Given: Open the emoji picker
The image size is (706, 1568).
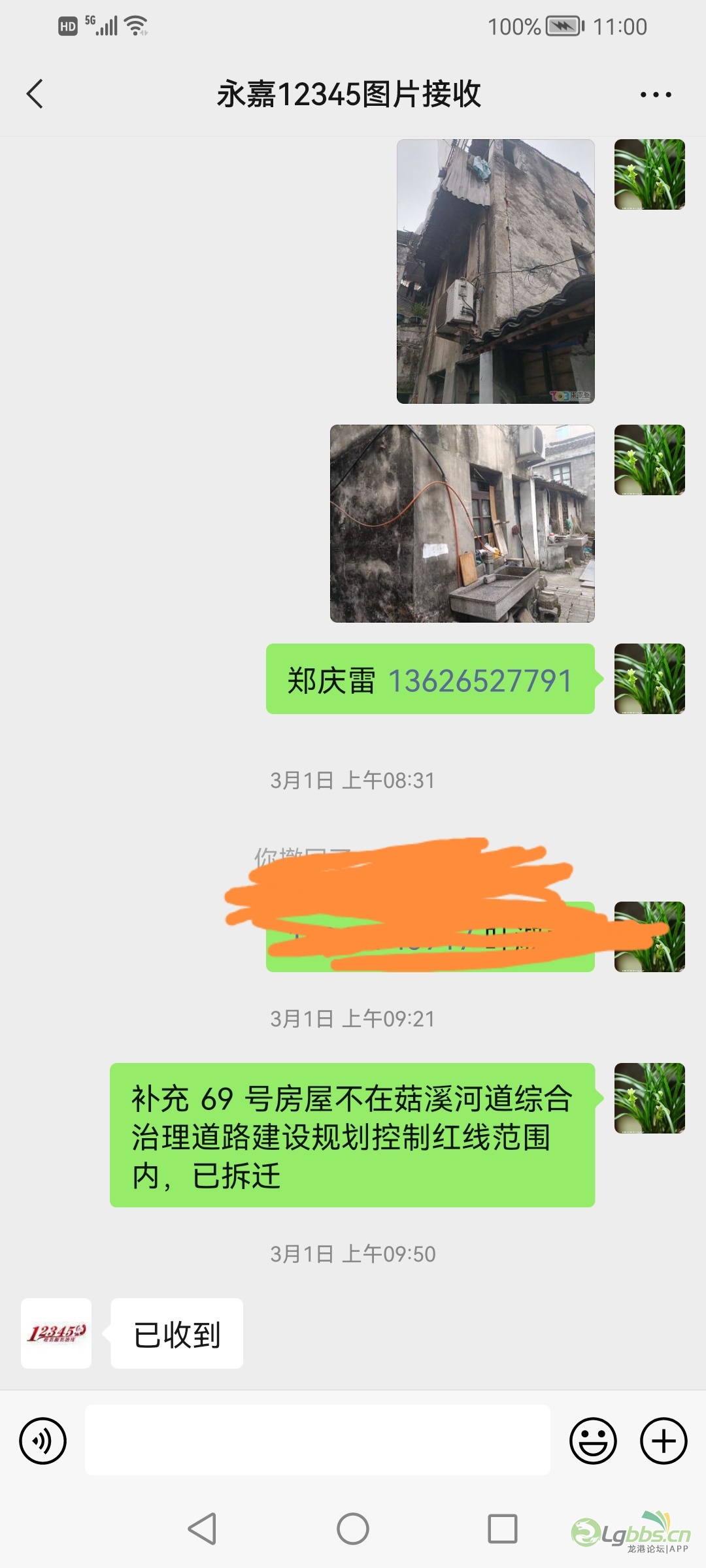Looking at the screenshot, I should 593,1441.
